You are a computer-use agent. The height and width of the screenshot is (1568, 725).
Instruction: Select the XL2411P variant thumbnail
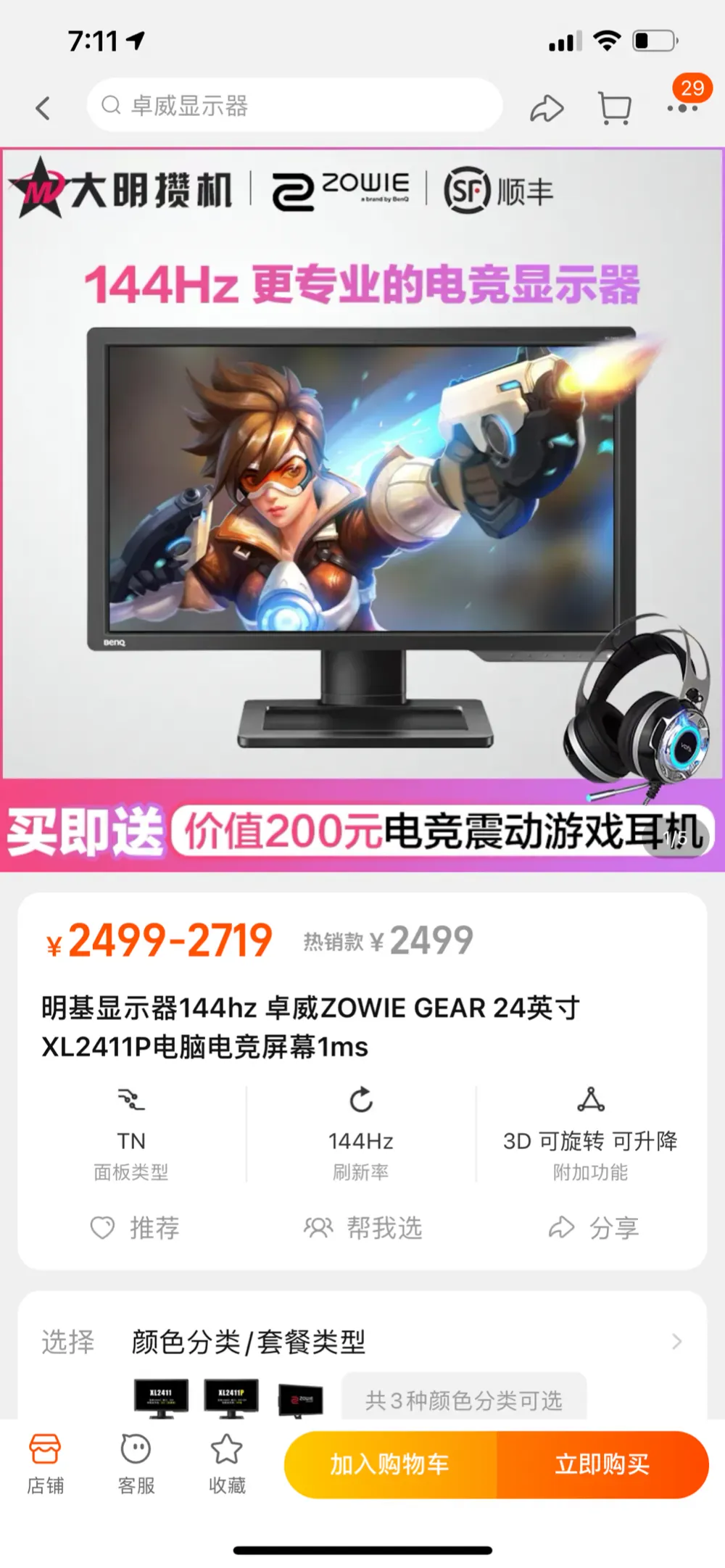pos(231,1399)
